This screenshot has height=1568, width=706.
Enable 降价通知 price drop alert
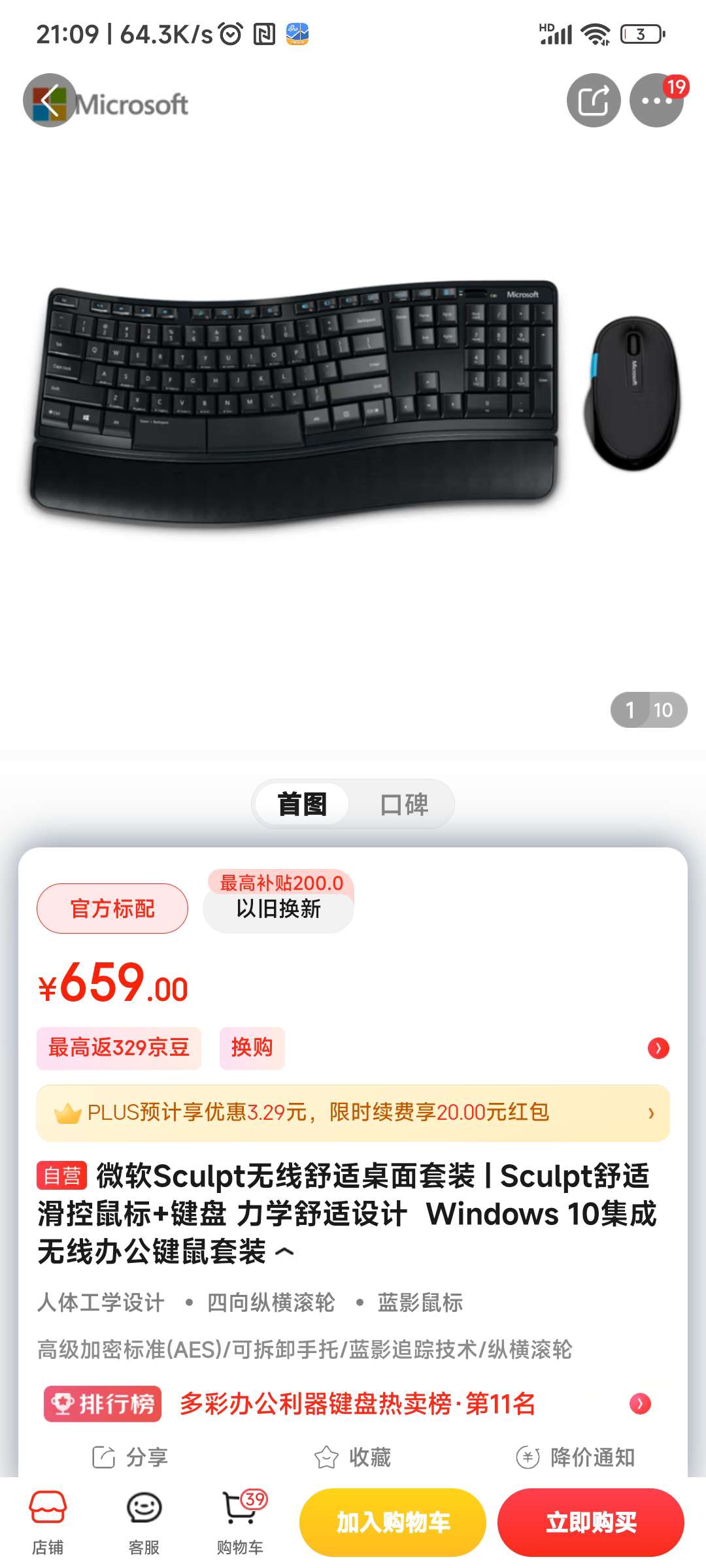point(575,1457)
